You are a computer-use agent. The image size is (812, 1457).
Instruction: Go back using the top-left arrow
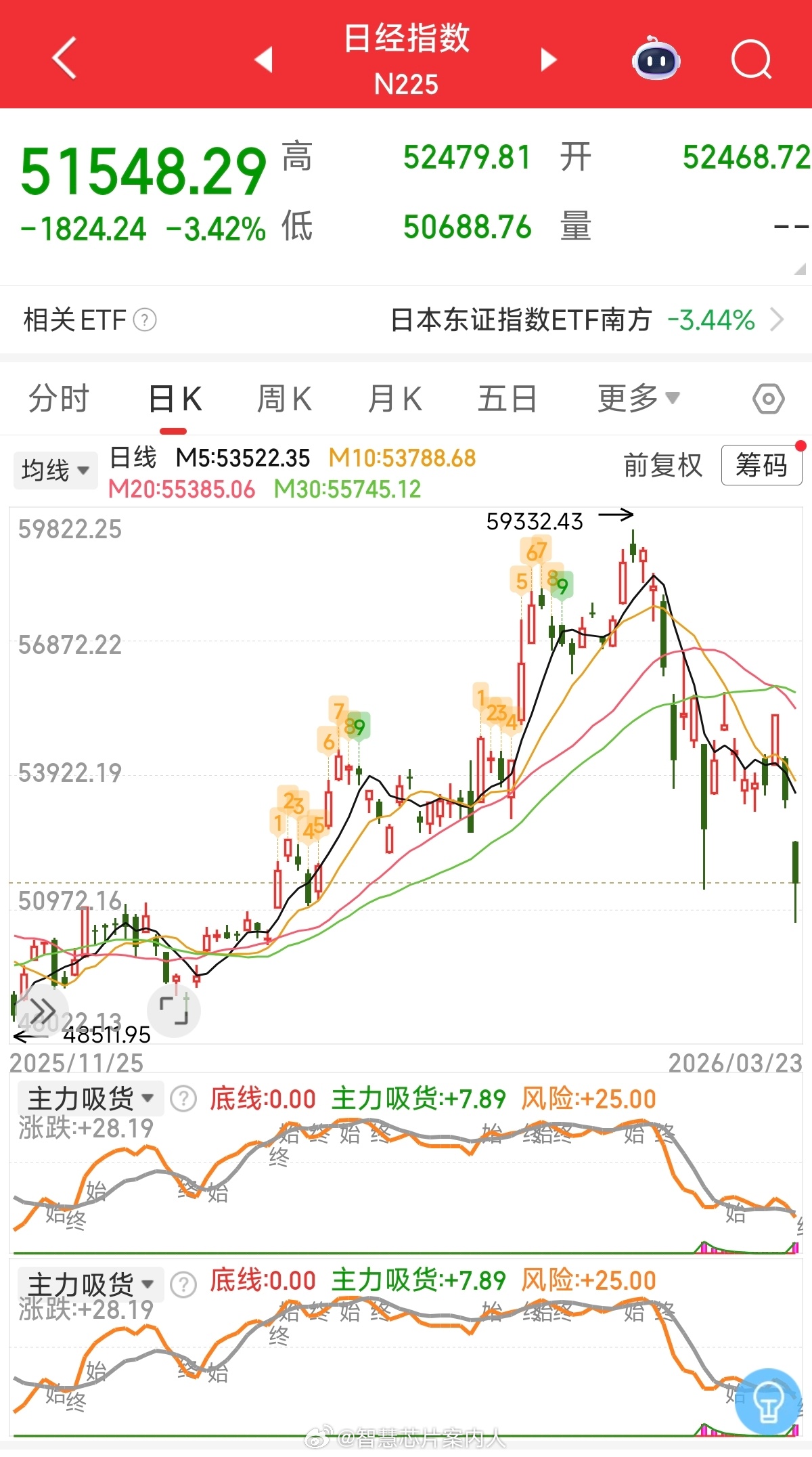[64, 58]
